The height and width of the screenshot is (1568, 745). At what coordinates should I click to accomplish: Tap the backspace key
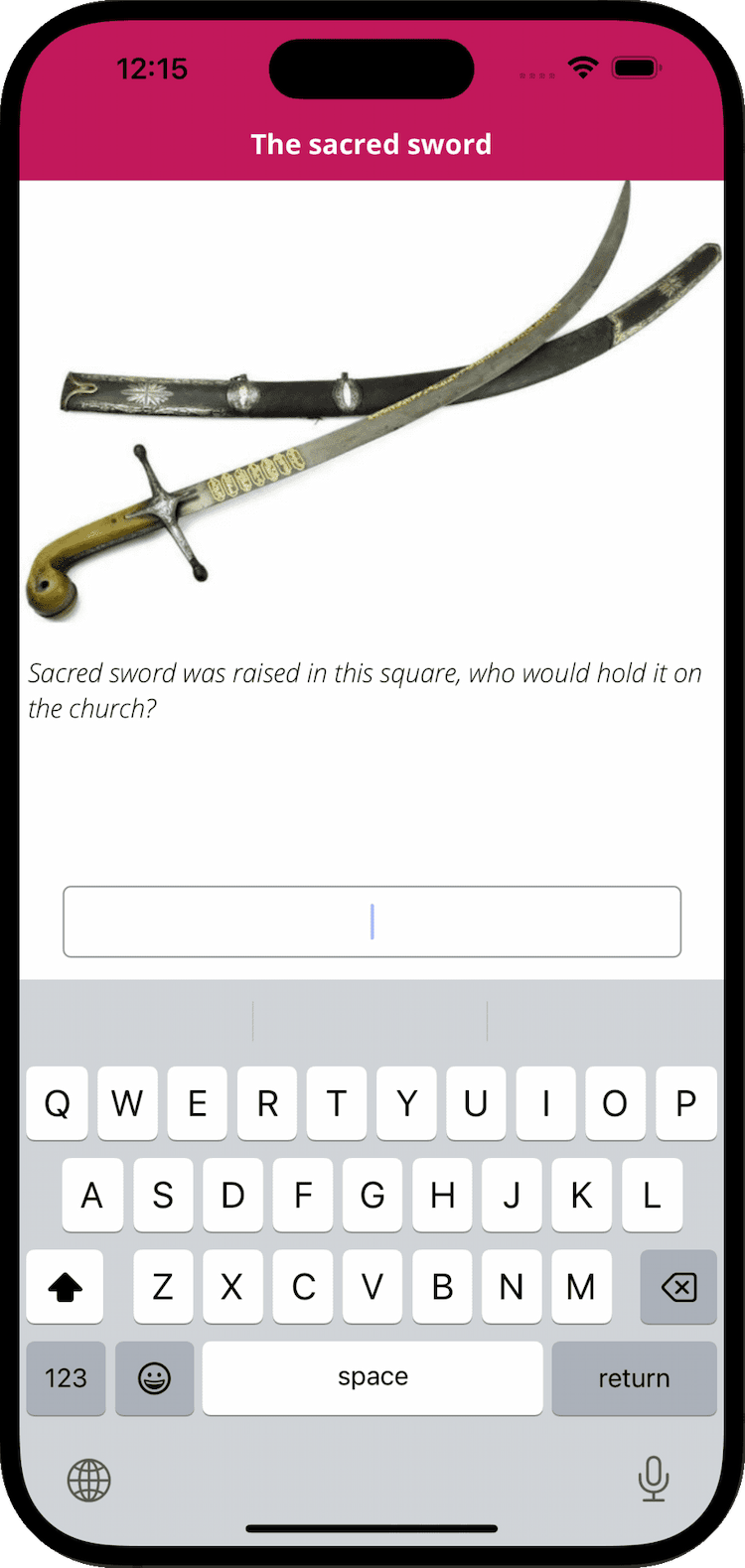(x=678, y=1288)
